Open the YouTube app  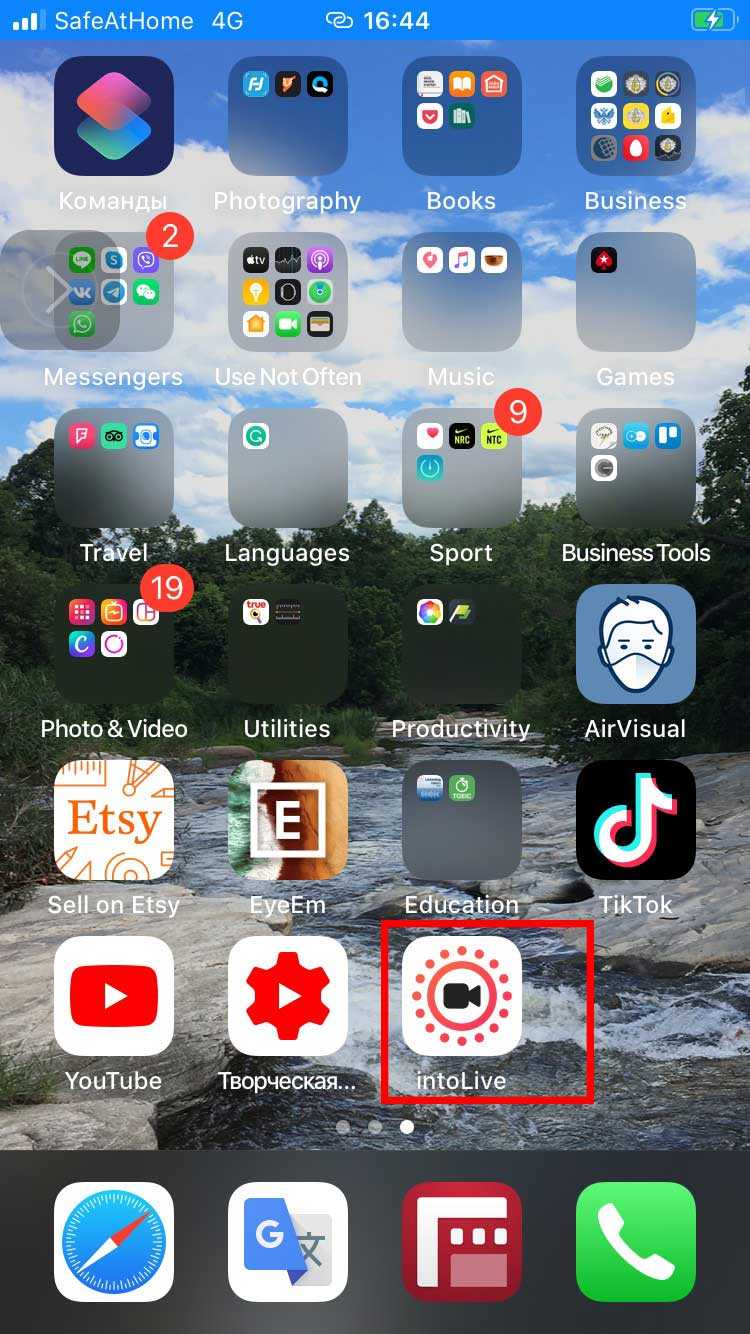(113, 996)
